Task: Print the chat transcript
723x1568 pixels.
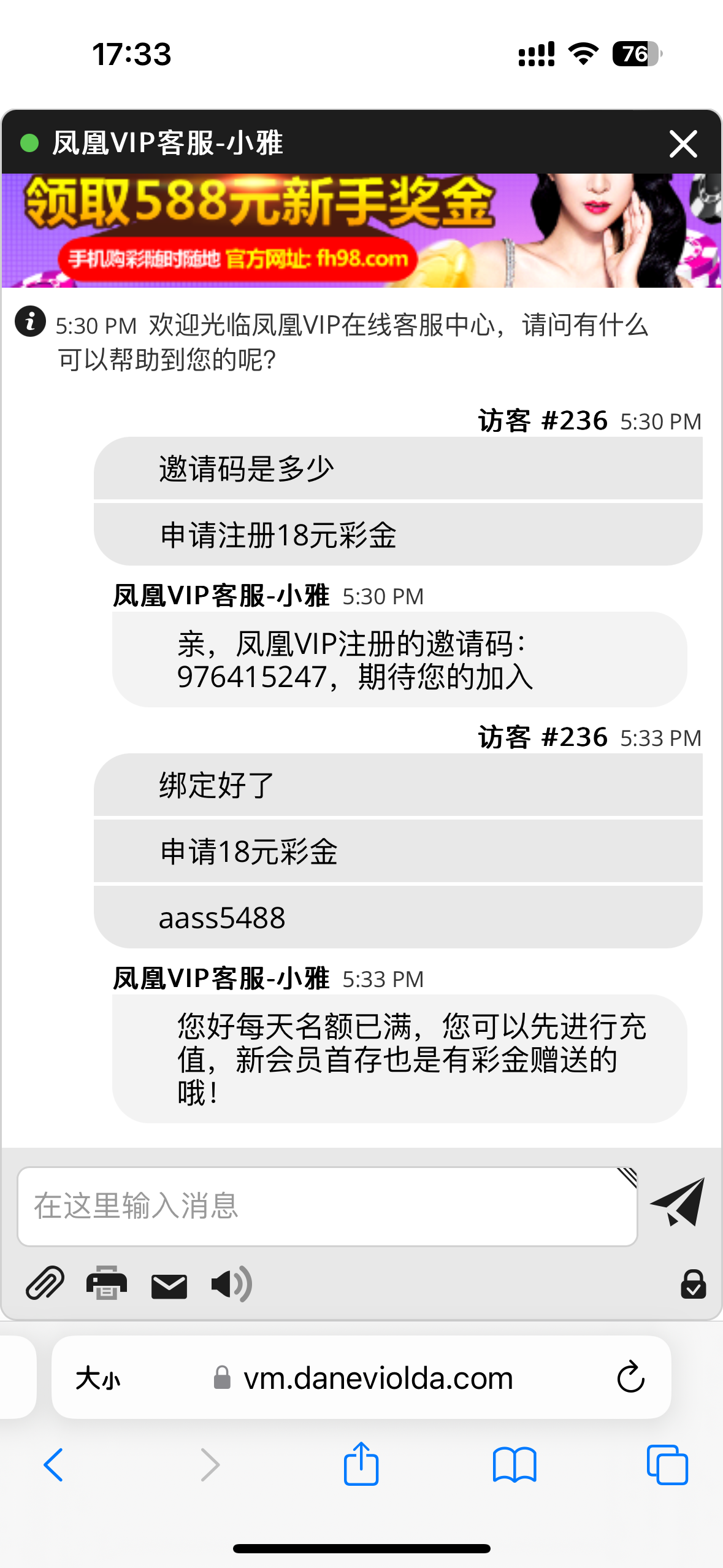Action: [107, 1283]
